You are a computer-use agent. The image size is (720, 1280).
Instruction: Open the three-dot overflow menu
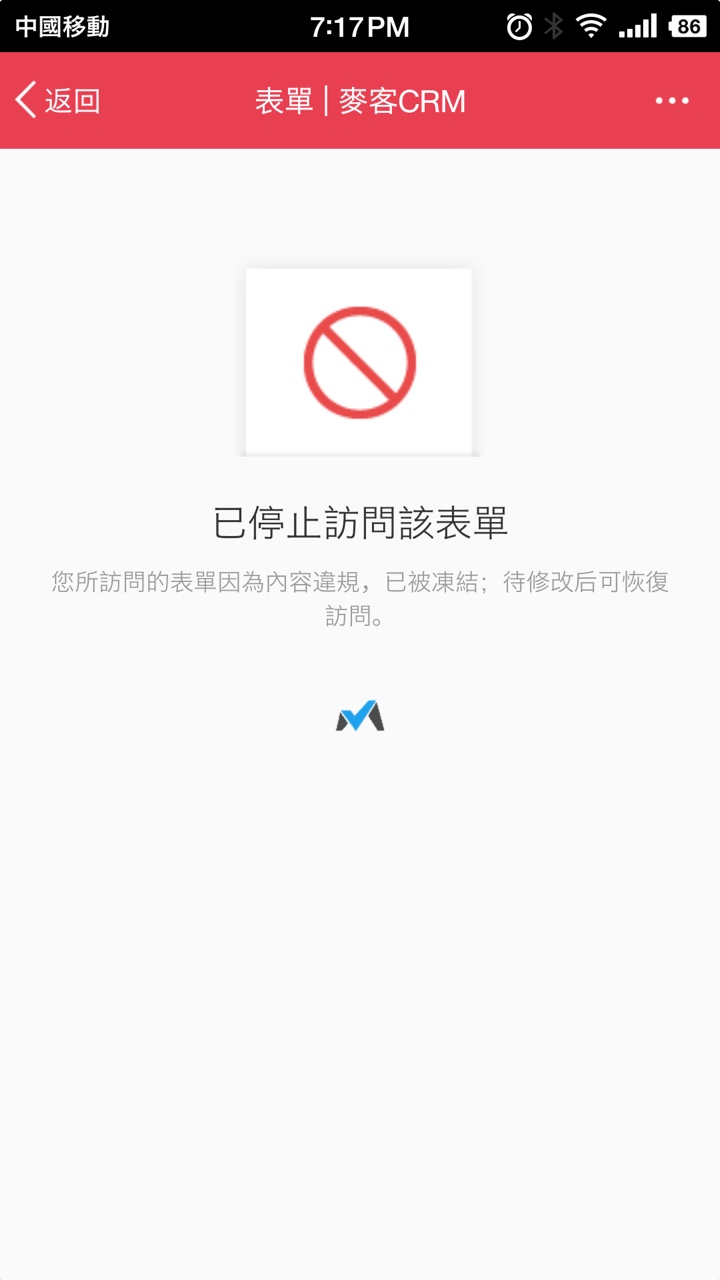tap(672, 101)
